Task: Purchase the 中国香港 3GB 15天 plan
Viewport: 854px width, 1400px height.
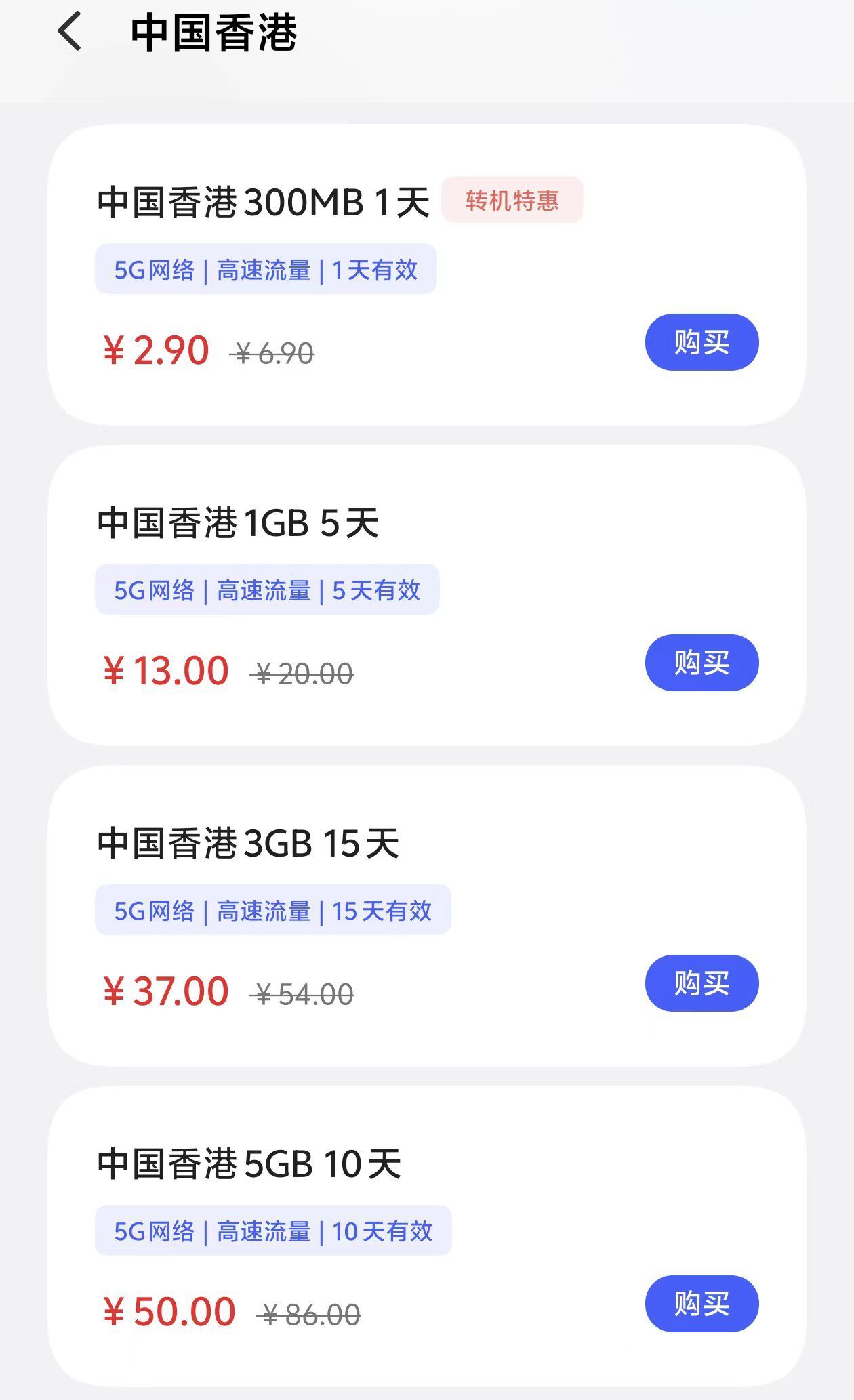Action: [701, 983]
